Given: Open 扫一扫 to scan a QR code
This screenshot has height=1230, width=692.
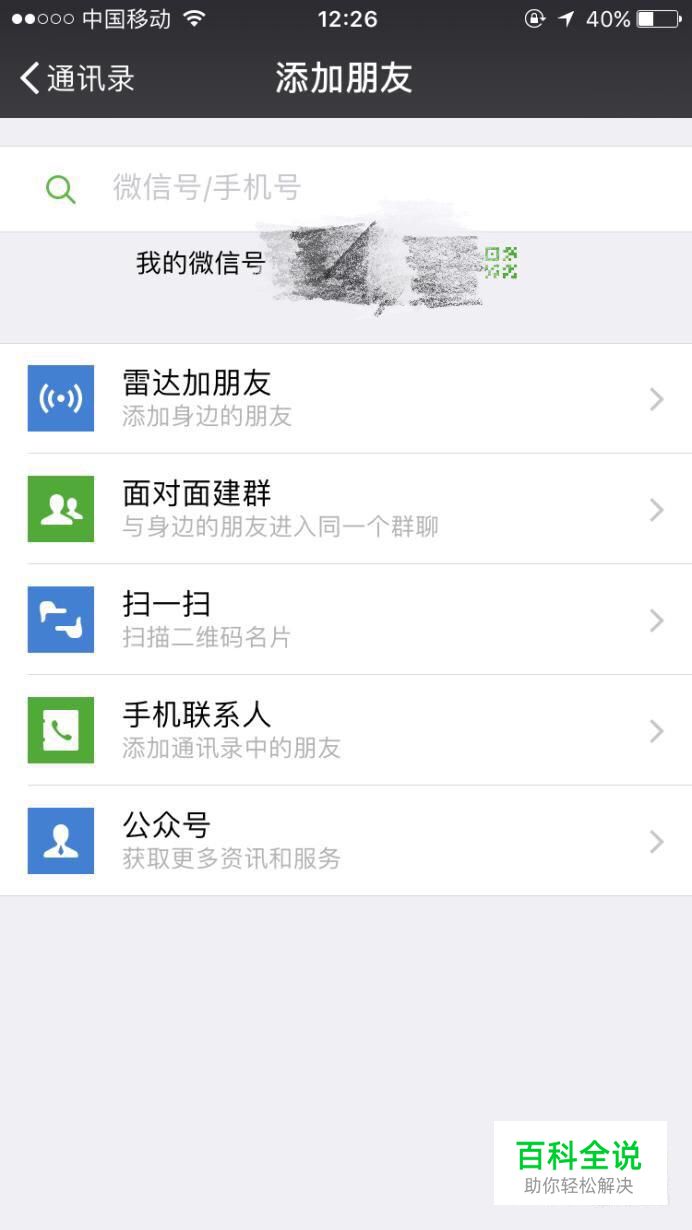Looking at the screenshot, I should (x=346, y=620).
